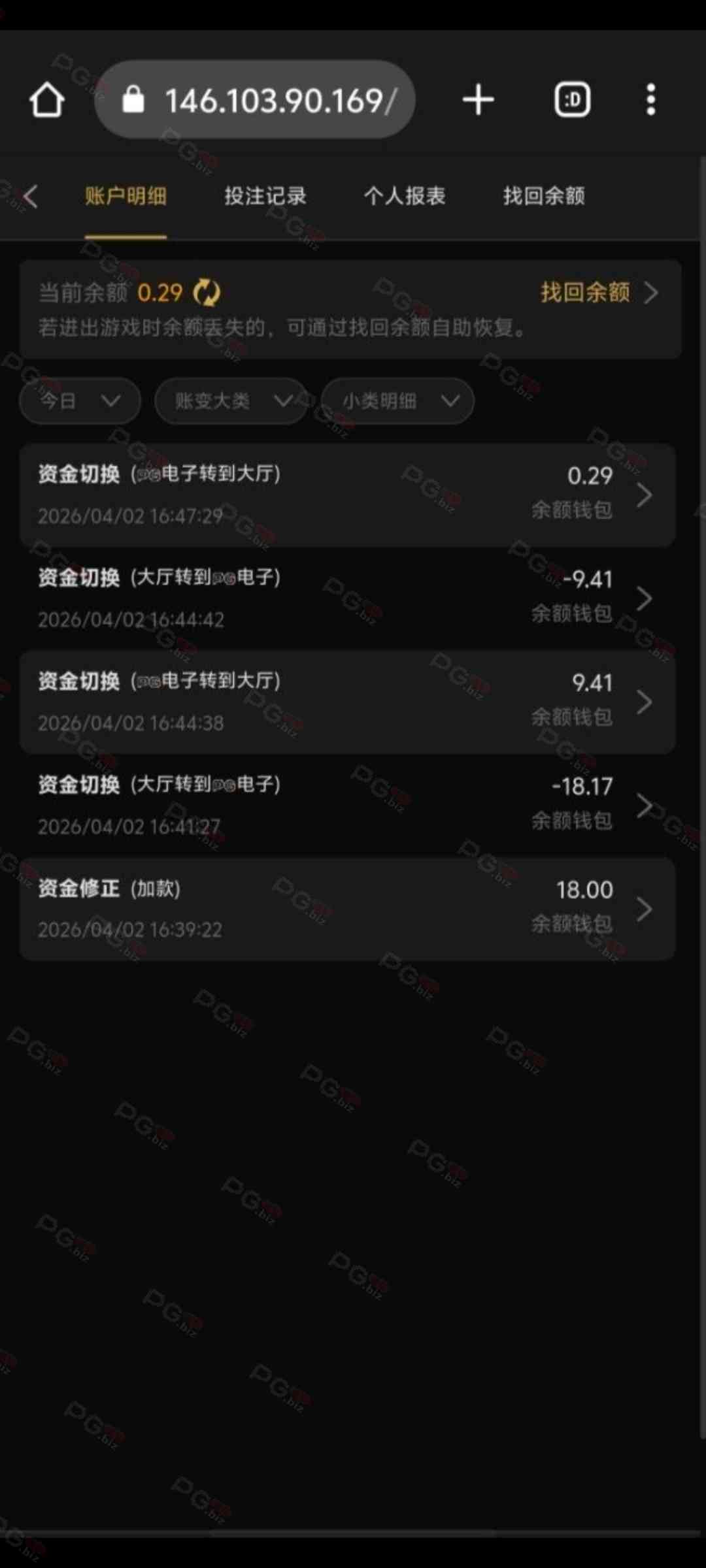The image size is (706, 1568).
Task: Open the 资金修正 加款 18.00 record
Action: click(x=347, y=909)
